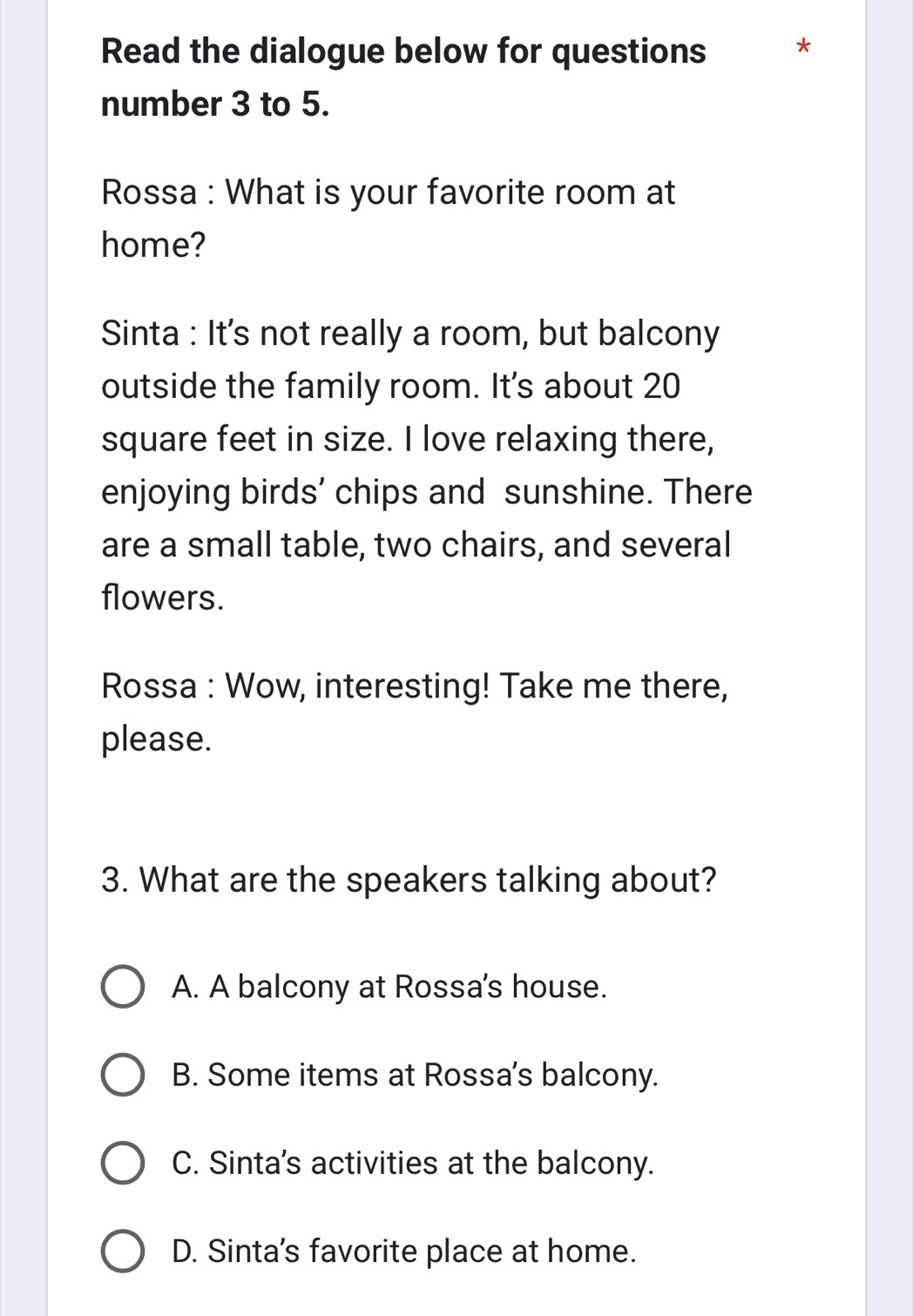Click the bold dialogue instruction heading

[x=402, y=77]
